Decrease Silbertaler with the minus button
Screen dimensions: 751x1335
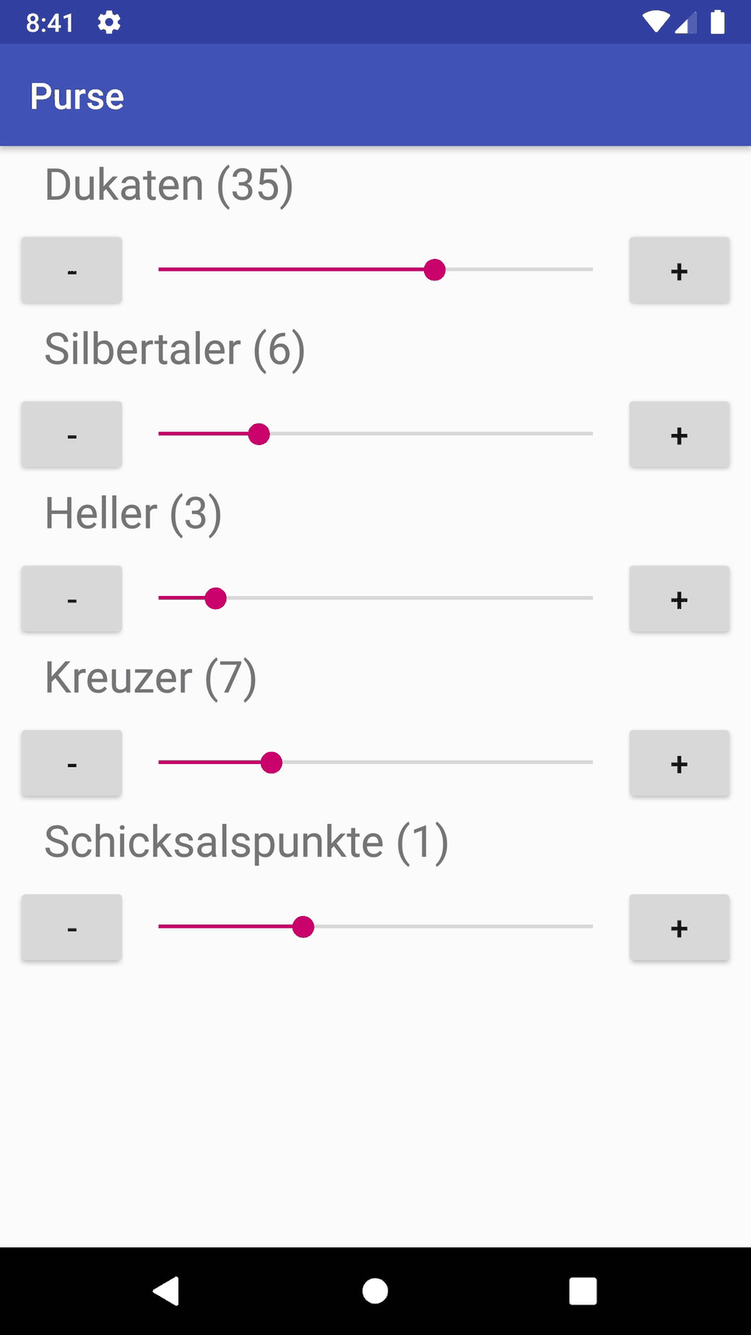72,434
